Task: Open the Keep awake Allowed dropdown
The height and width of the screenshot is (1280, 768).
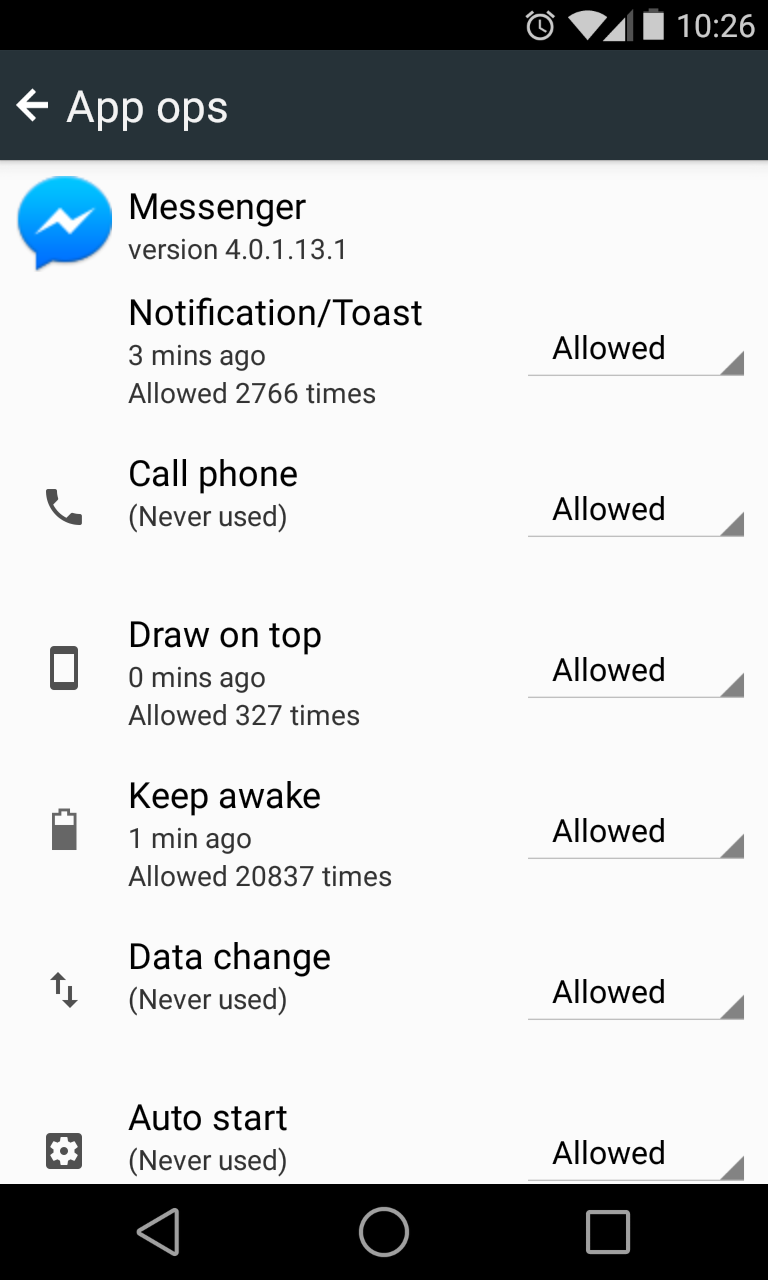Action: 636,832
